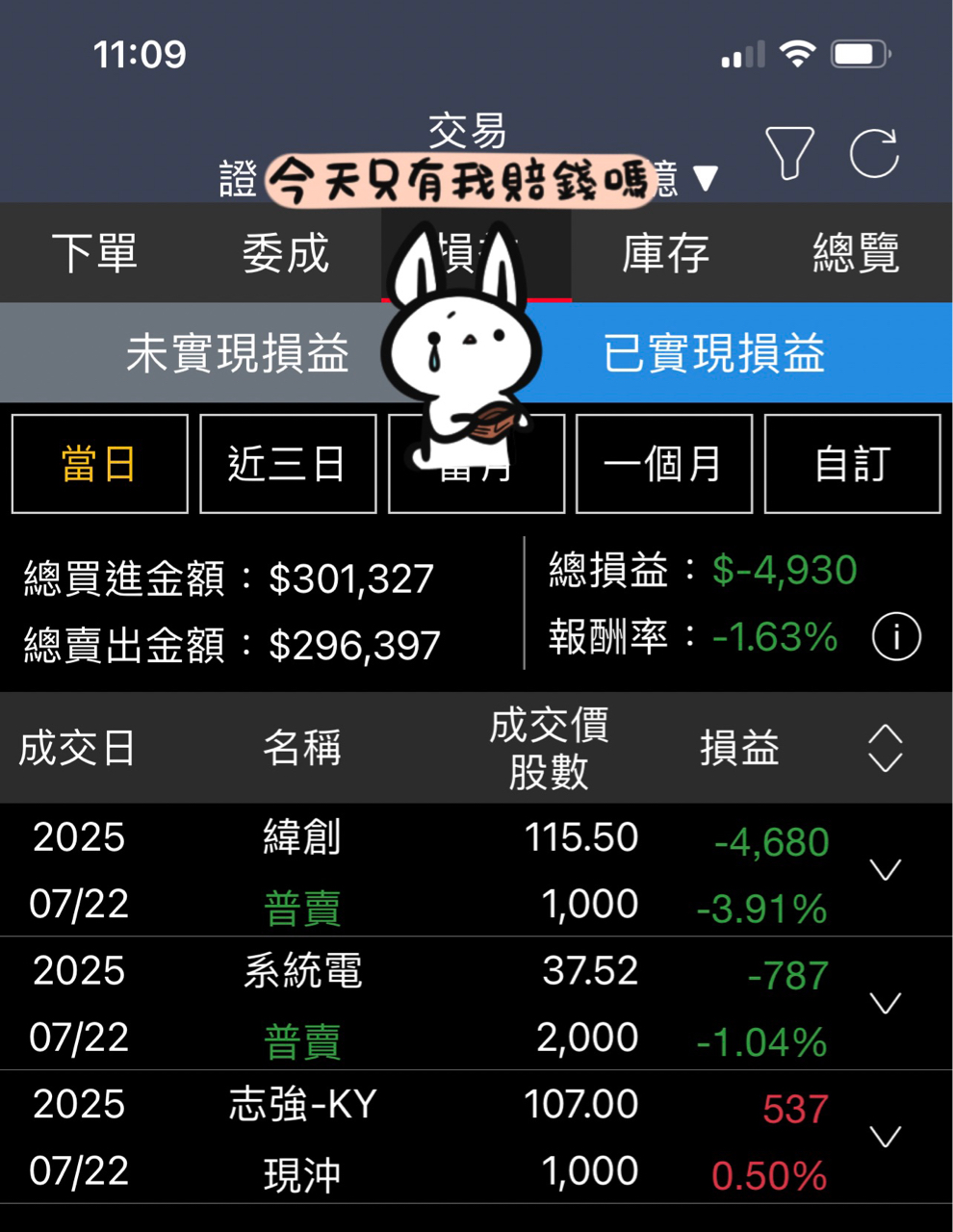The width and height of the screenshot is (953, 1232).
Task: Select the 當日 period filter
Action: click(x=99, y=464)
